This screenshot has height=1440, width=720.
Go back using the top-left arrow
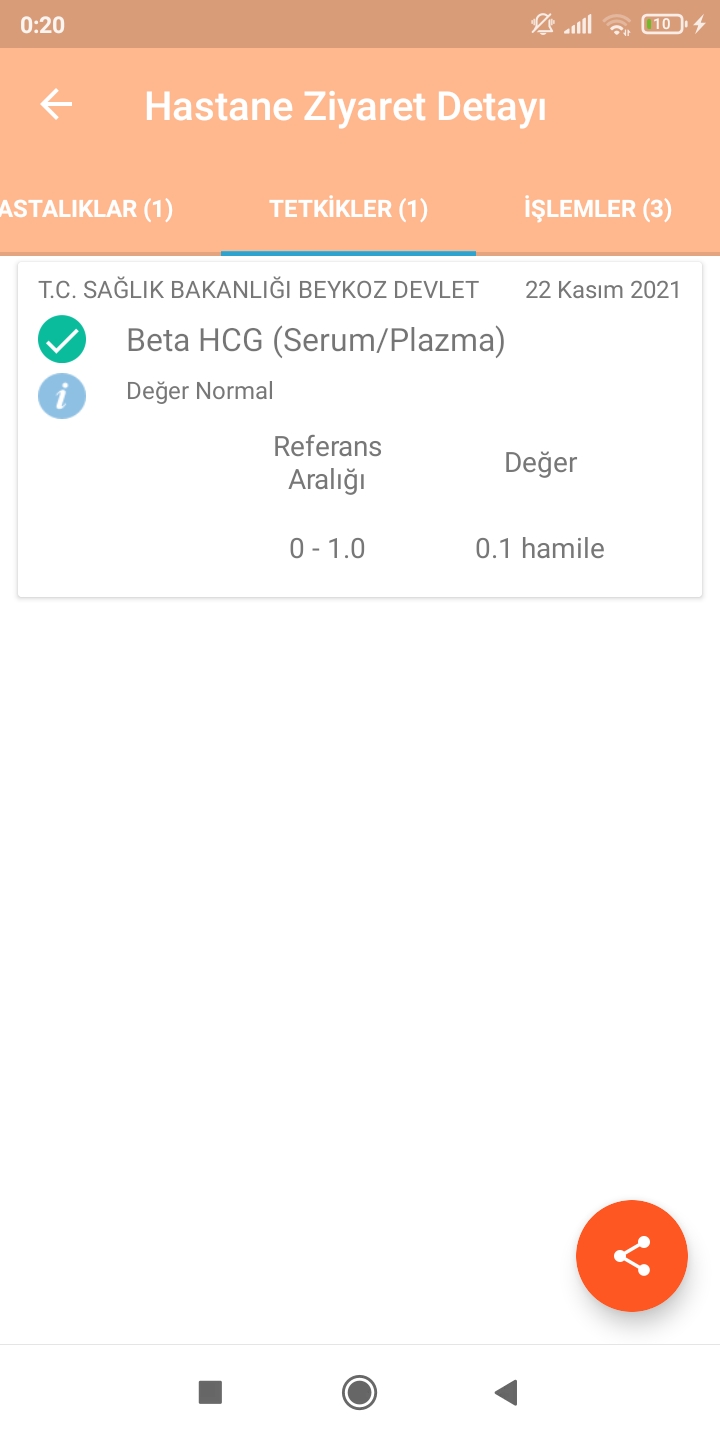57,105
